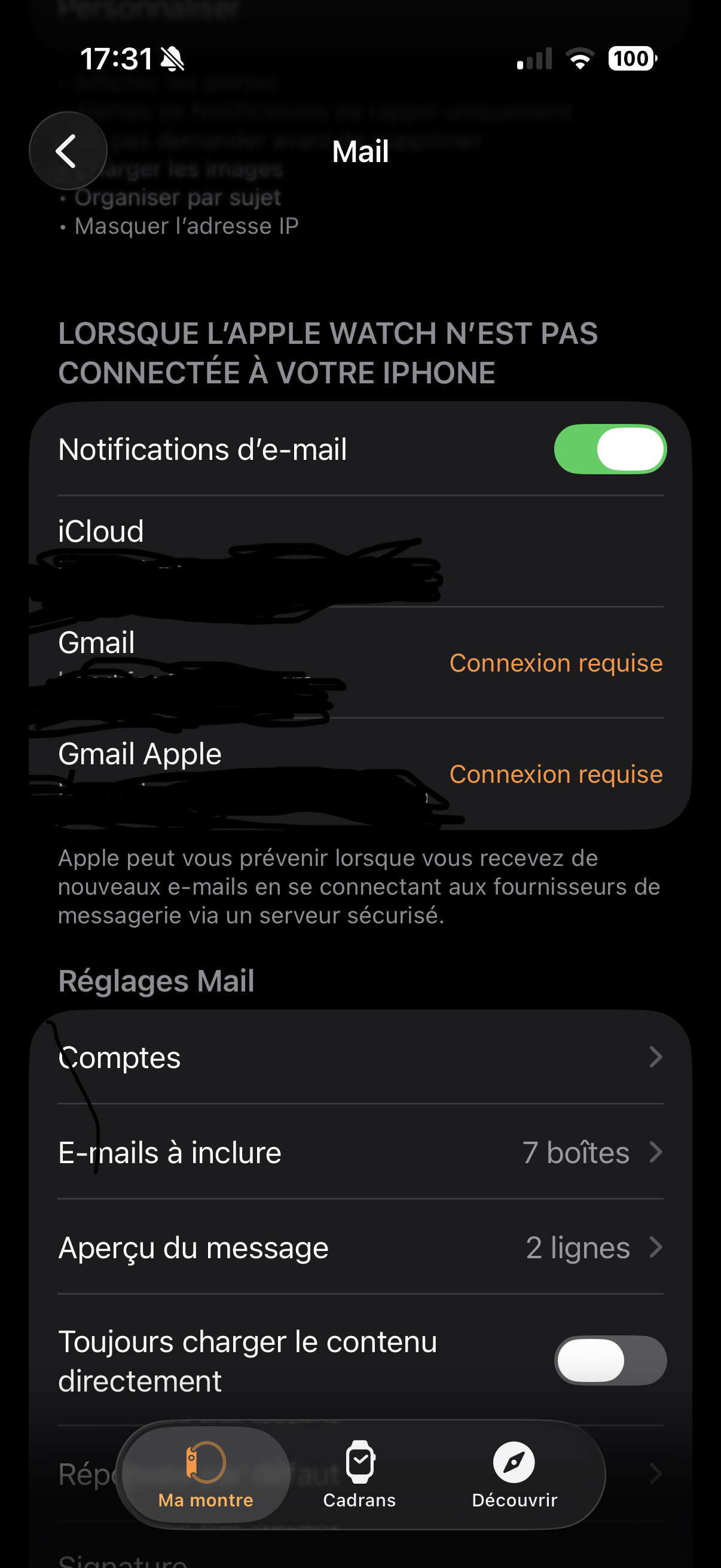
Task: Switch to the Découvrir tab
Action: [x=514, y=1475]
